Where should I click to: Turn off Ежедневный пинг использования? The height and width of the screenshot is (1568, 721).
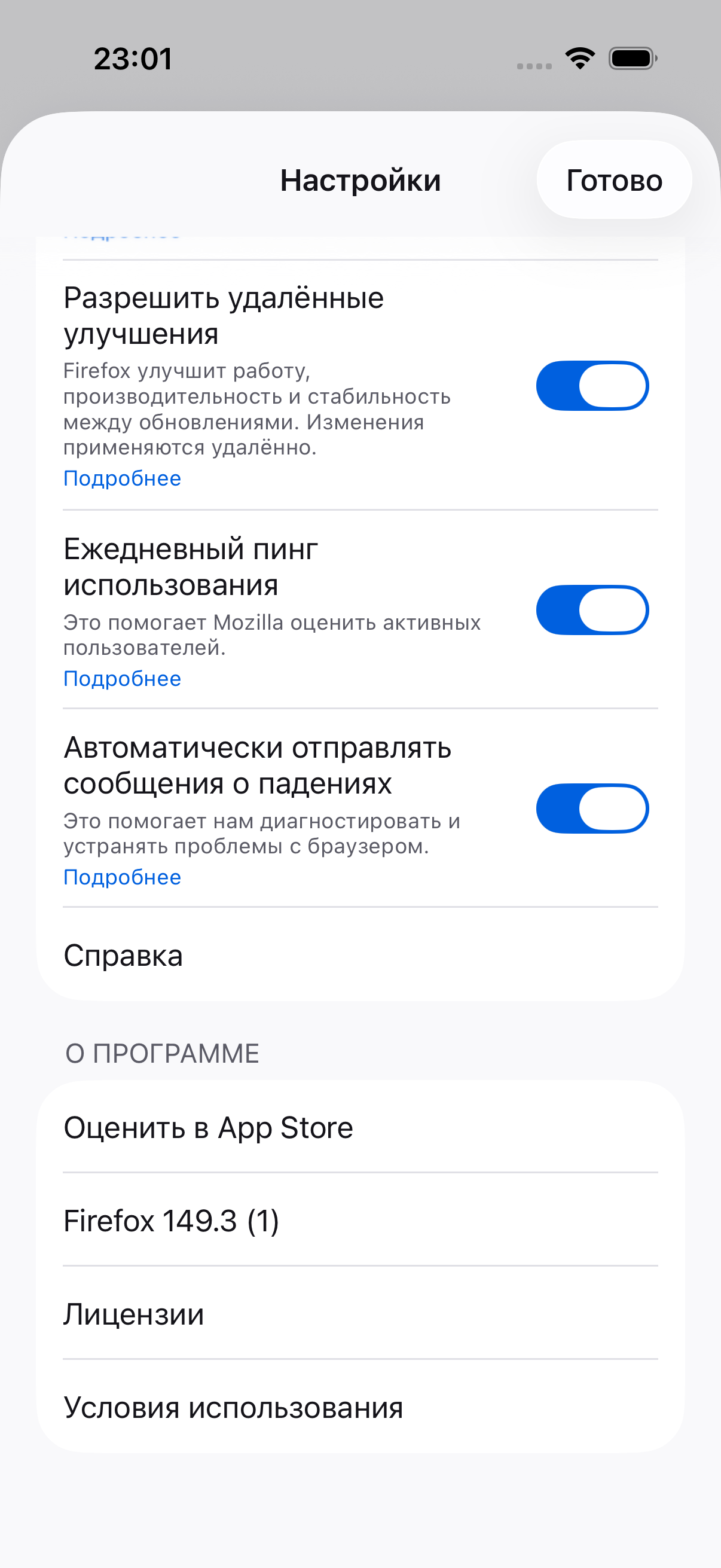click(591, 610)
